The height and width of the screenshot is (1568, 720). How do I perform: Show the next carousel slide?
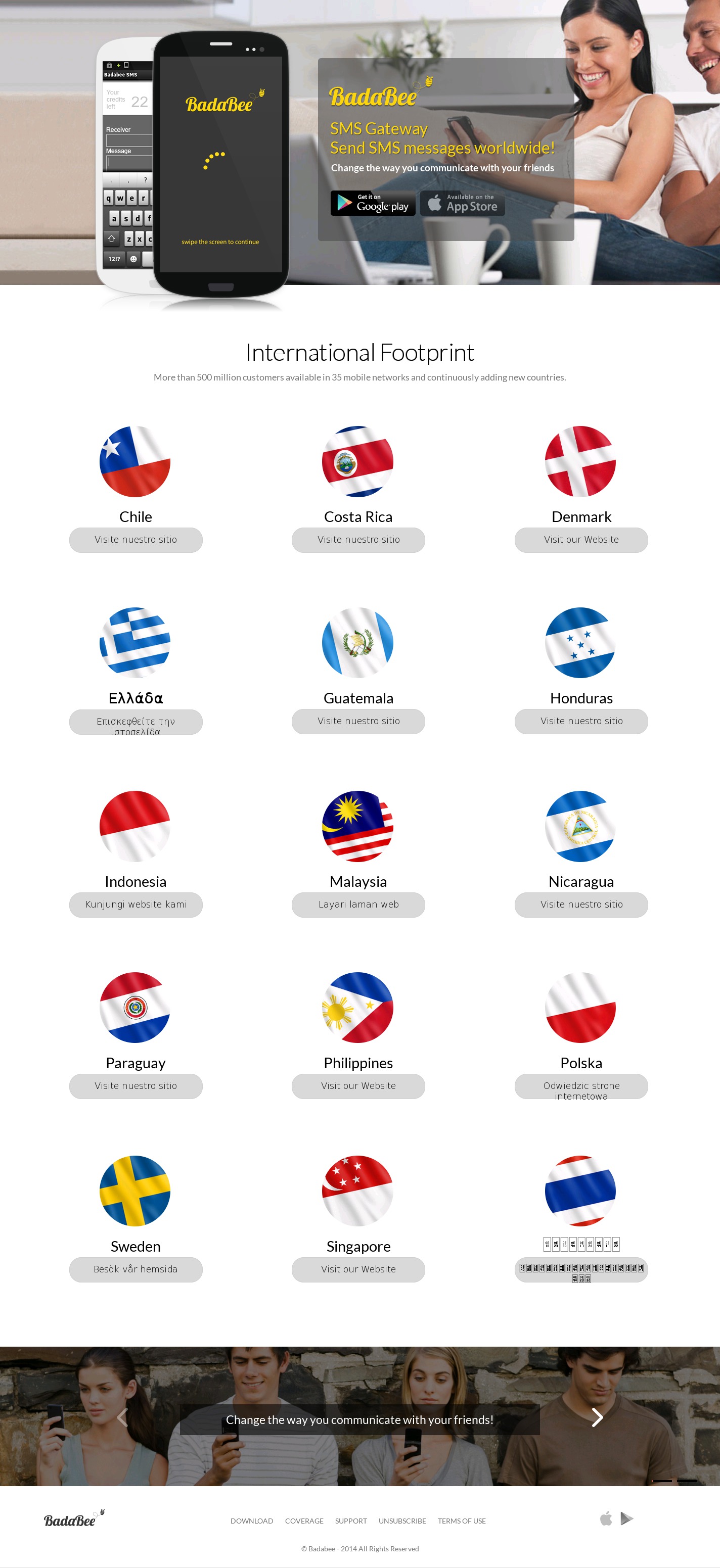click(597, 1417)
